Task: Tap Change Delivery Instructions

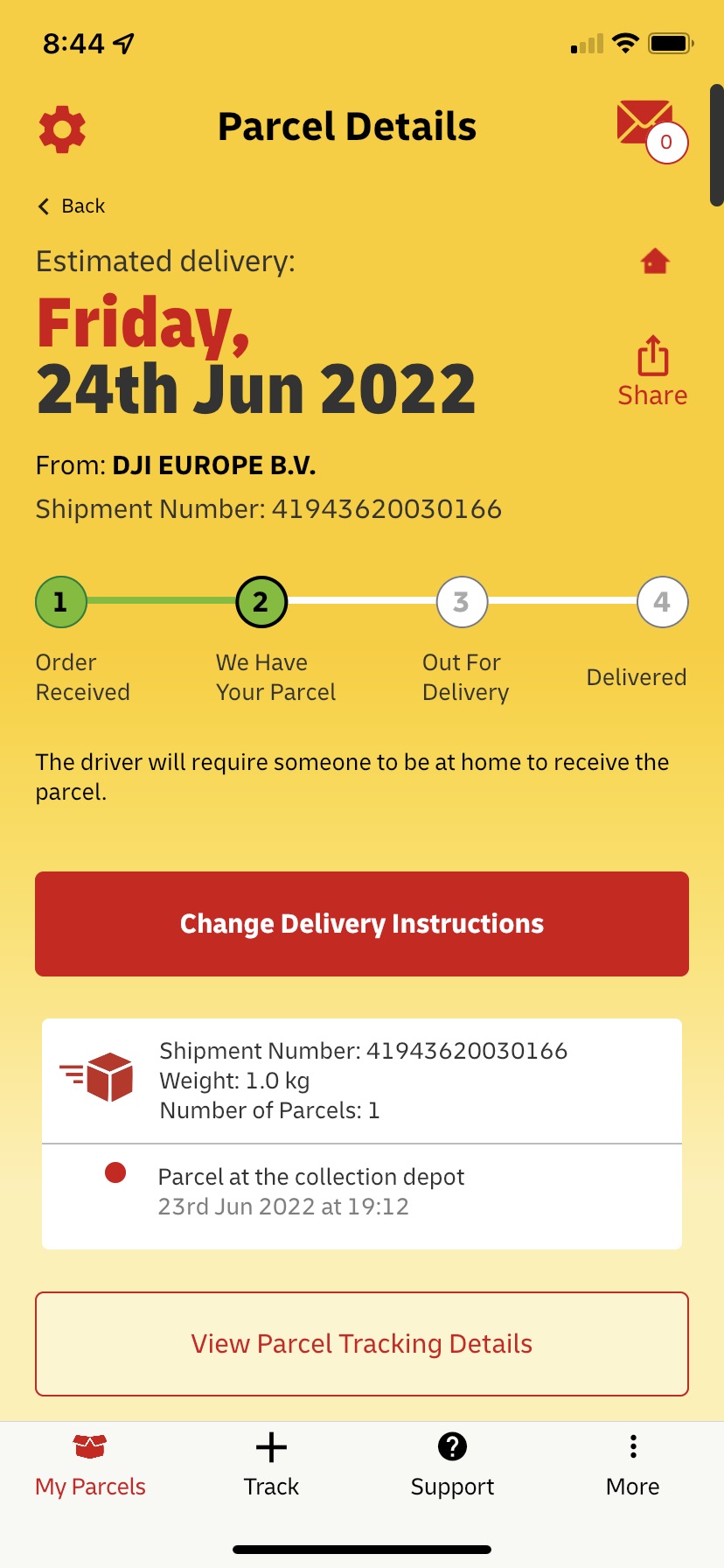Action: point(362,924)
